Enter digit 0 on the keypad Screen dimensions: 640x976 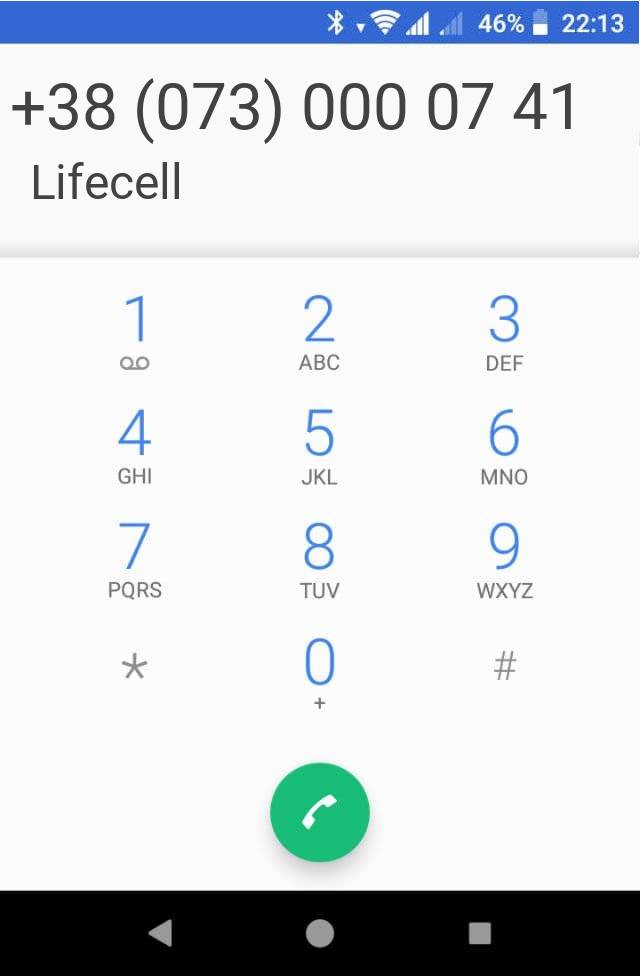coord(319,672)
